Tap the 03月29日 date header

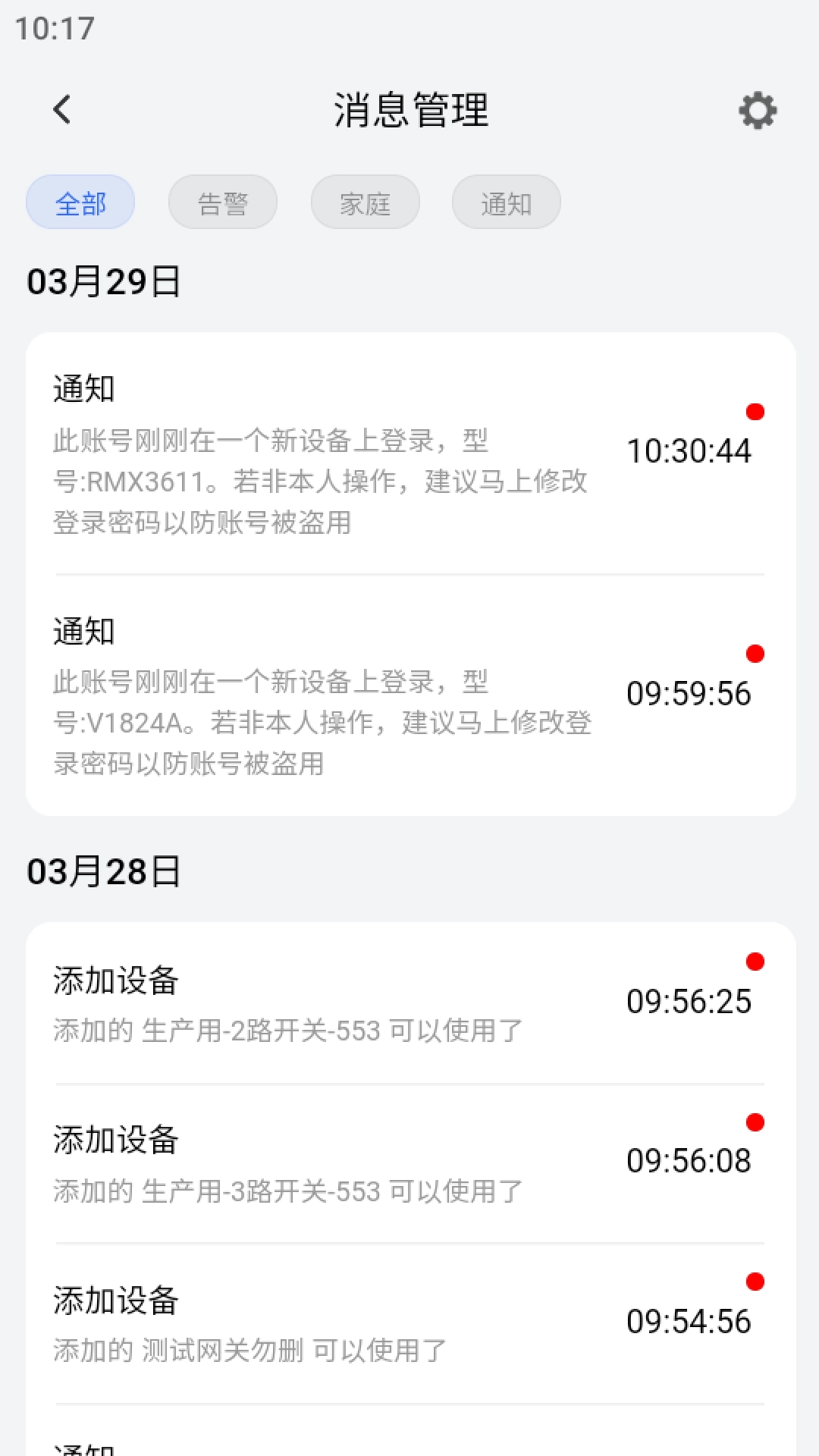pos(104,279)
